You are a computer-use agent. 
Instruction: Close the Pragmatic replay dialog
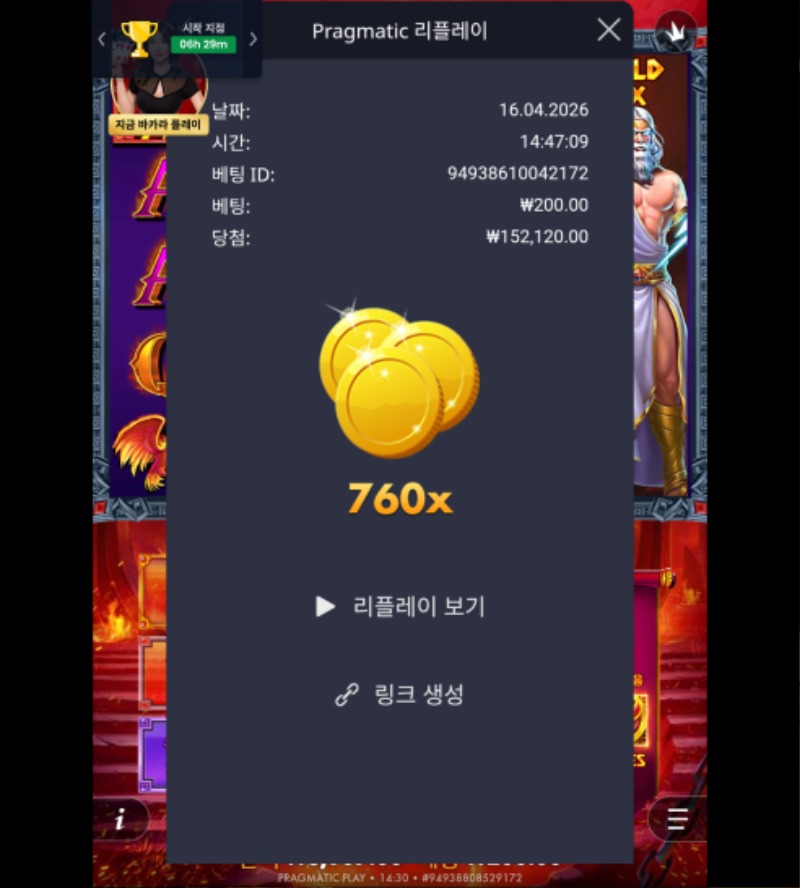click(x=609, y=30)
